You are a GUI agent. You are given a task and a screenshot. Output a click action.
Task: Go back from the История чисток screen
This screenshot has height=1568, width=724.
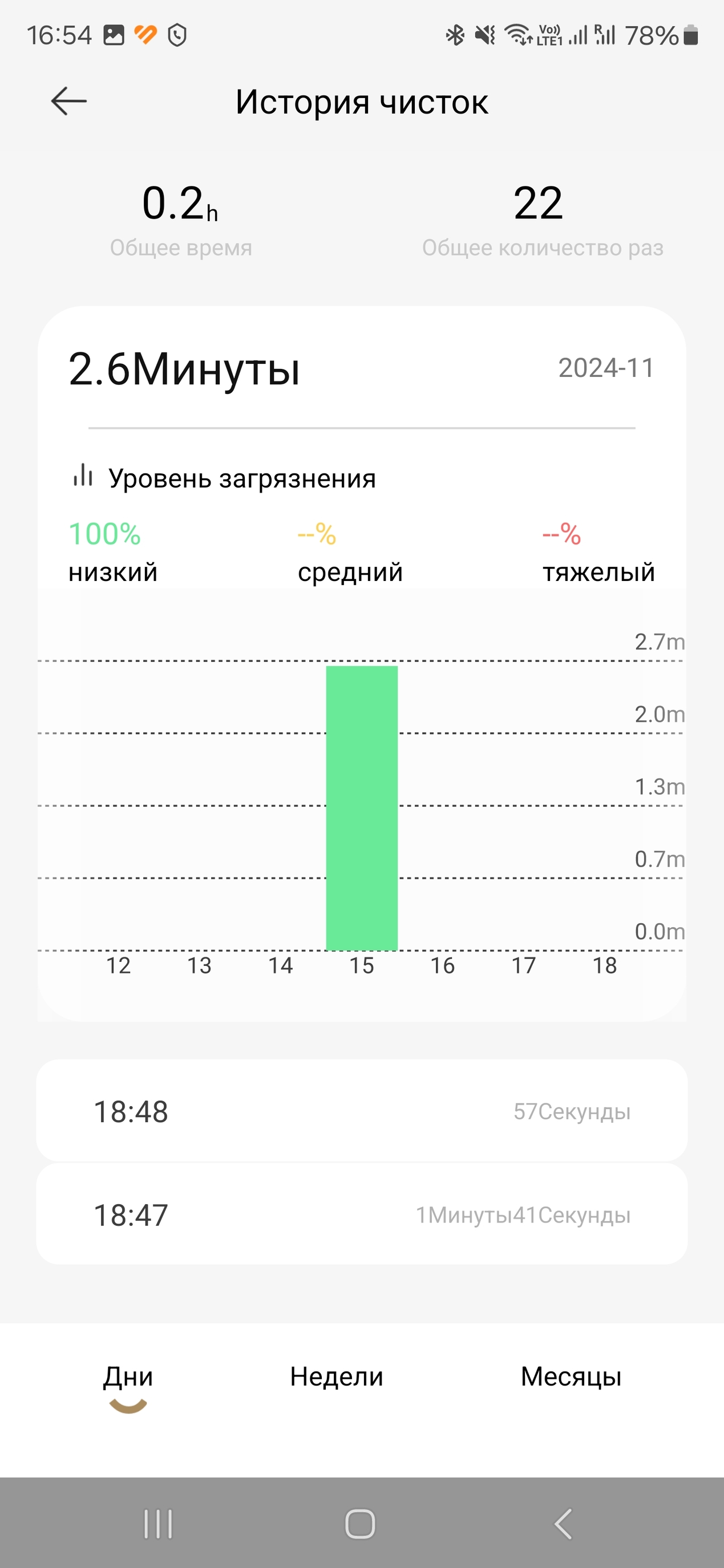point(69,101)
